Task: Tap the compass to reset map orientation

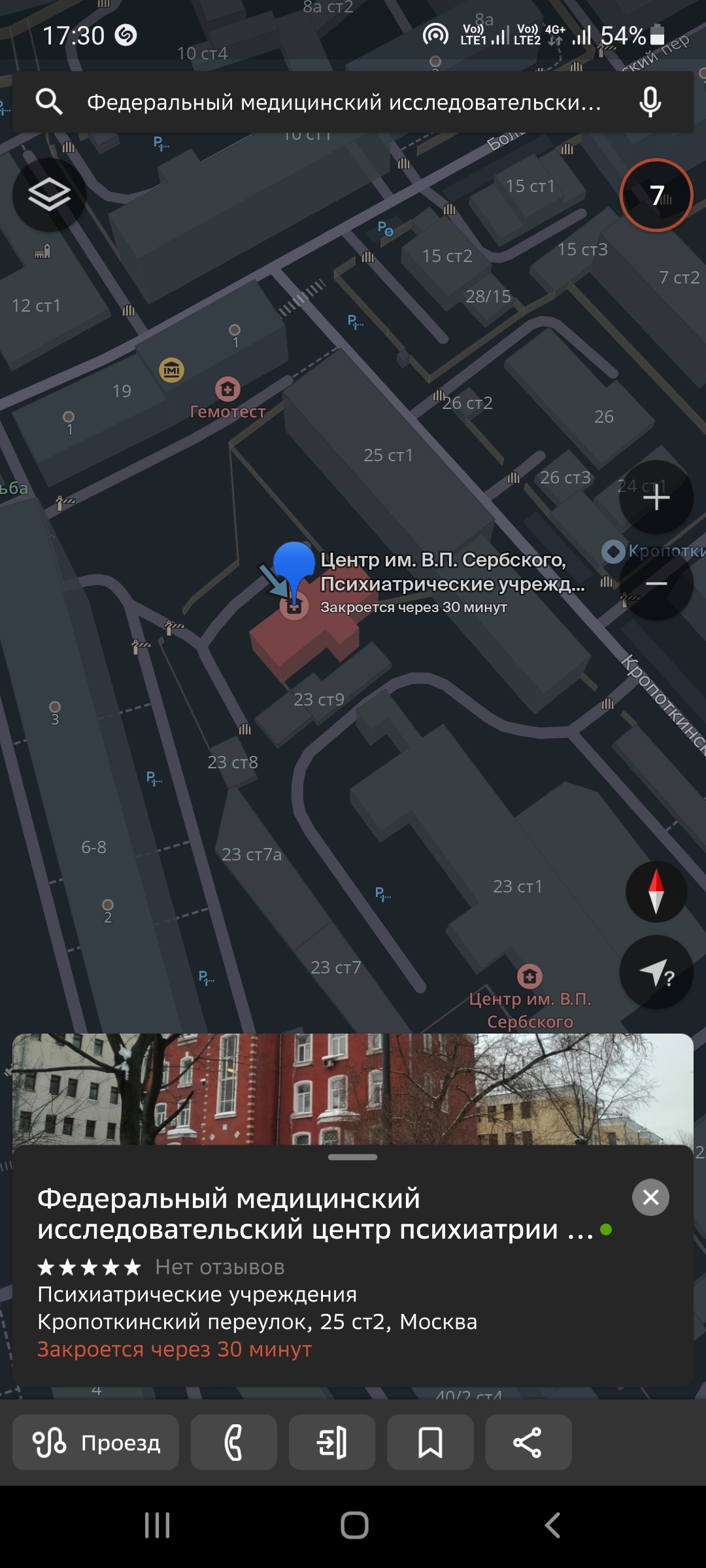Action: click(x=656, y=891)
